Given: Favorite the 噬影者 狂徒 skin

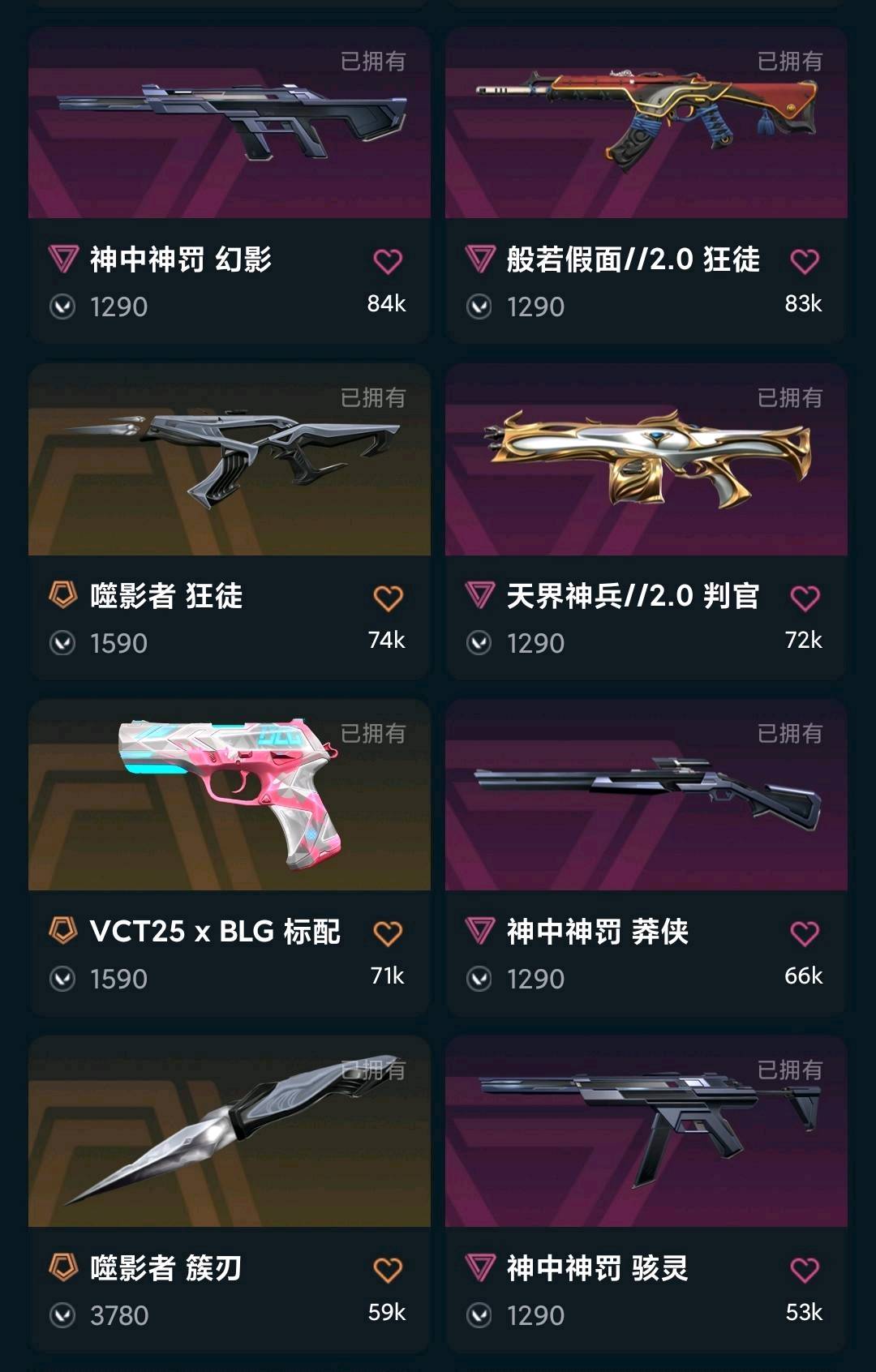Looking at the screenshot, I should point(388,598).
